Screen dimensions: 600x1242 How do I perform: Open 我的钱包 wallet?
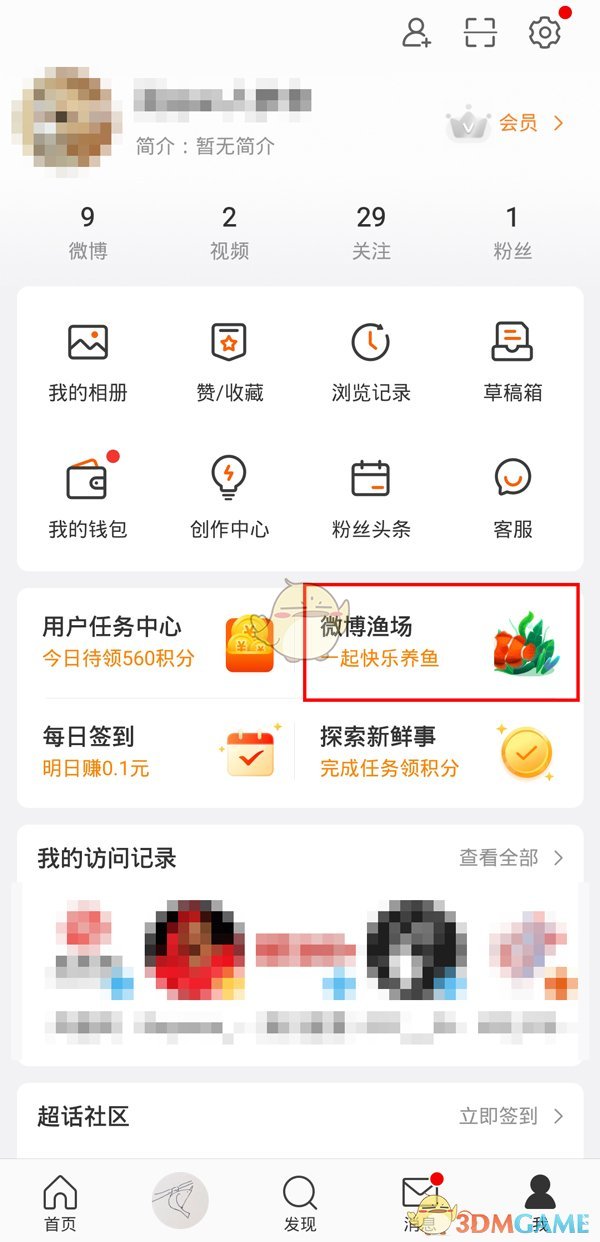88,497
